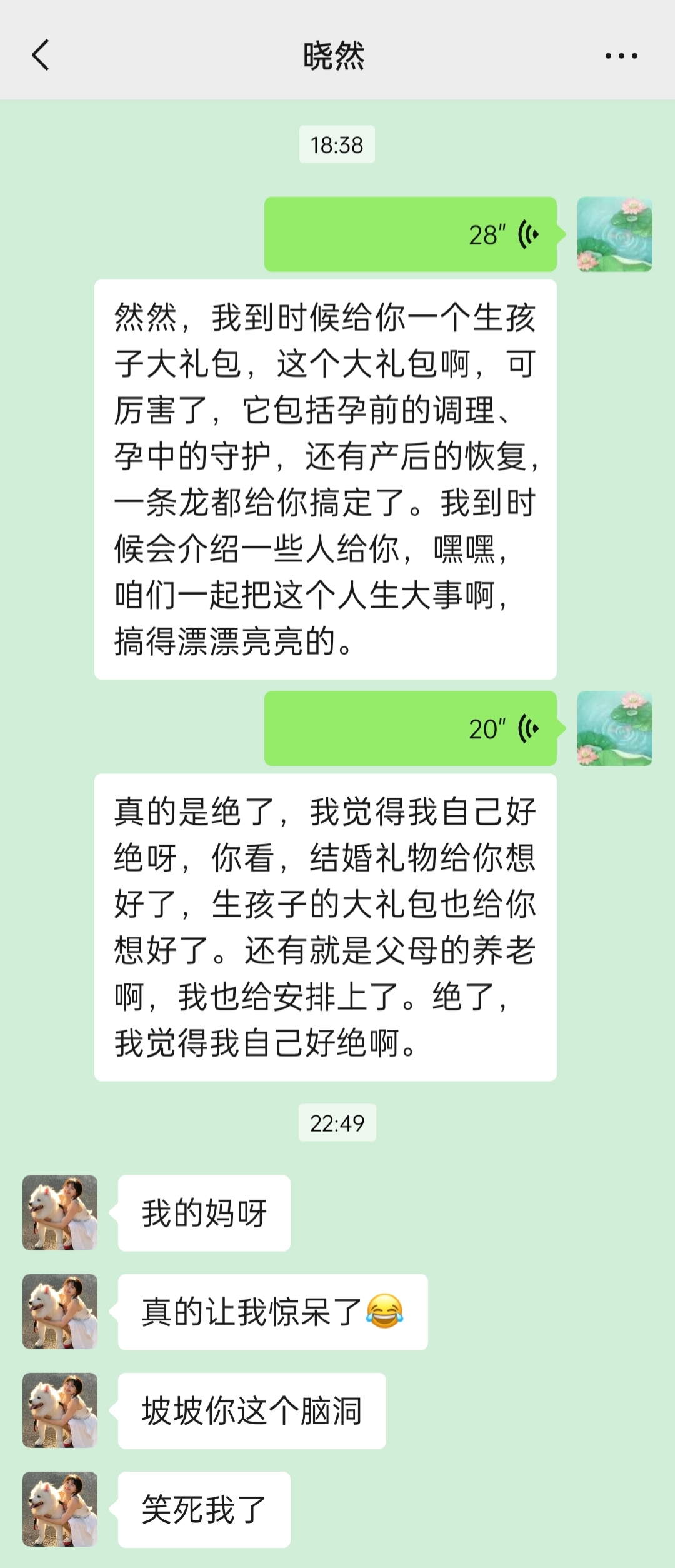
Task: Go back from the 晓然 chat
Action: click(41, 56)
